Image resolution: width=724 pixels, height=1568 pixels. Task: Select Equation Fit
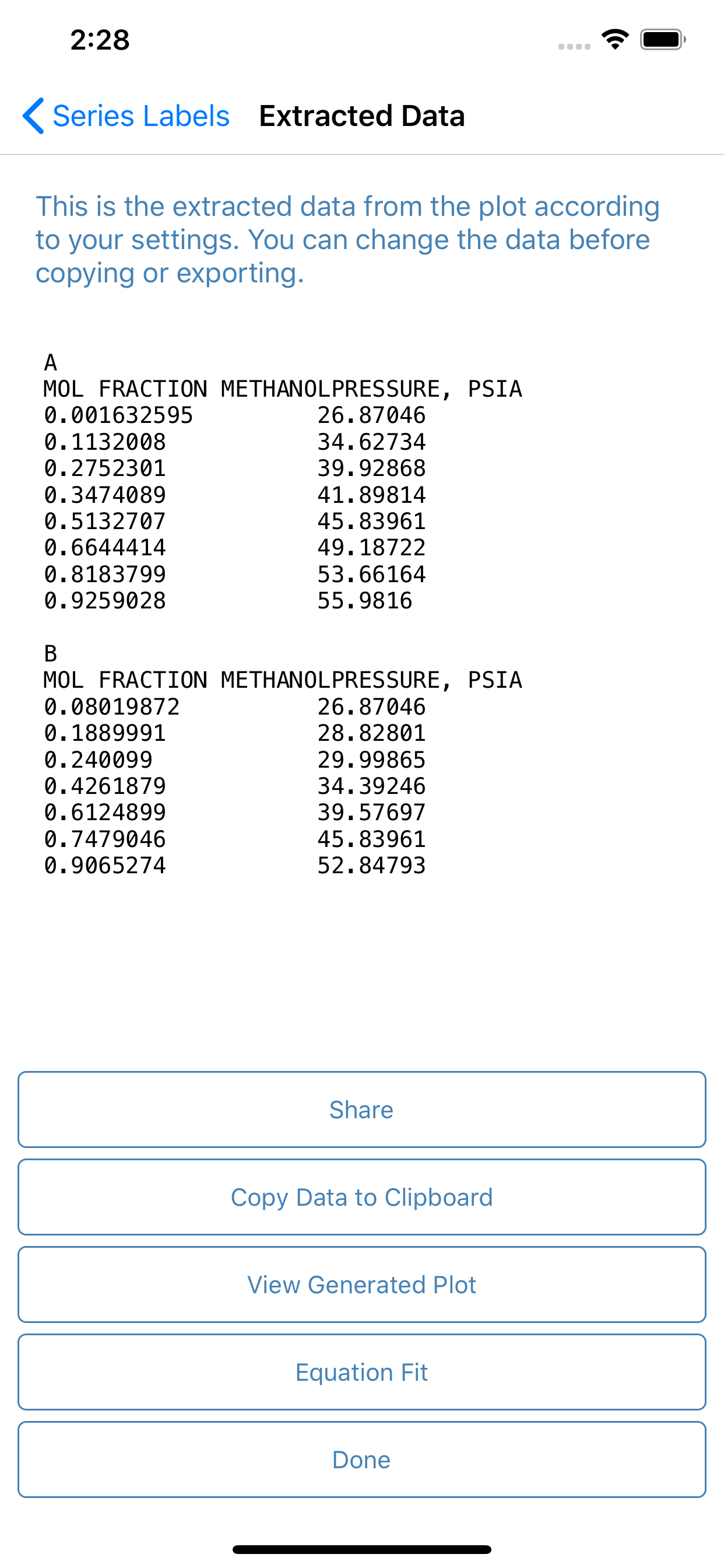click(361, 1372)
